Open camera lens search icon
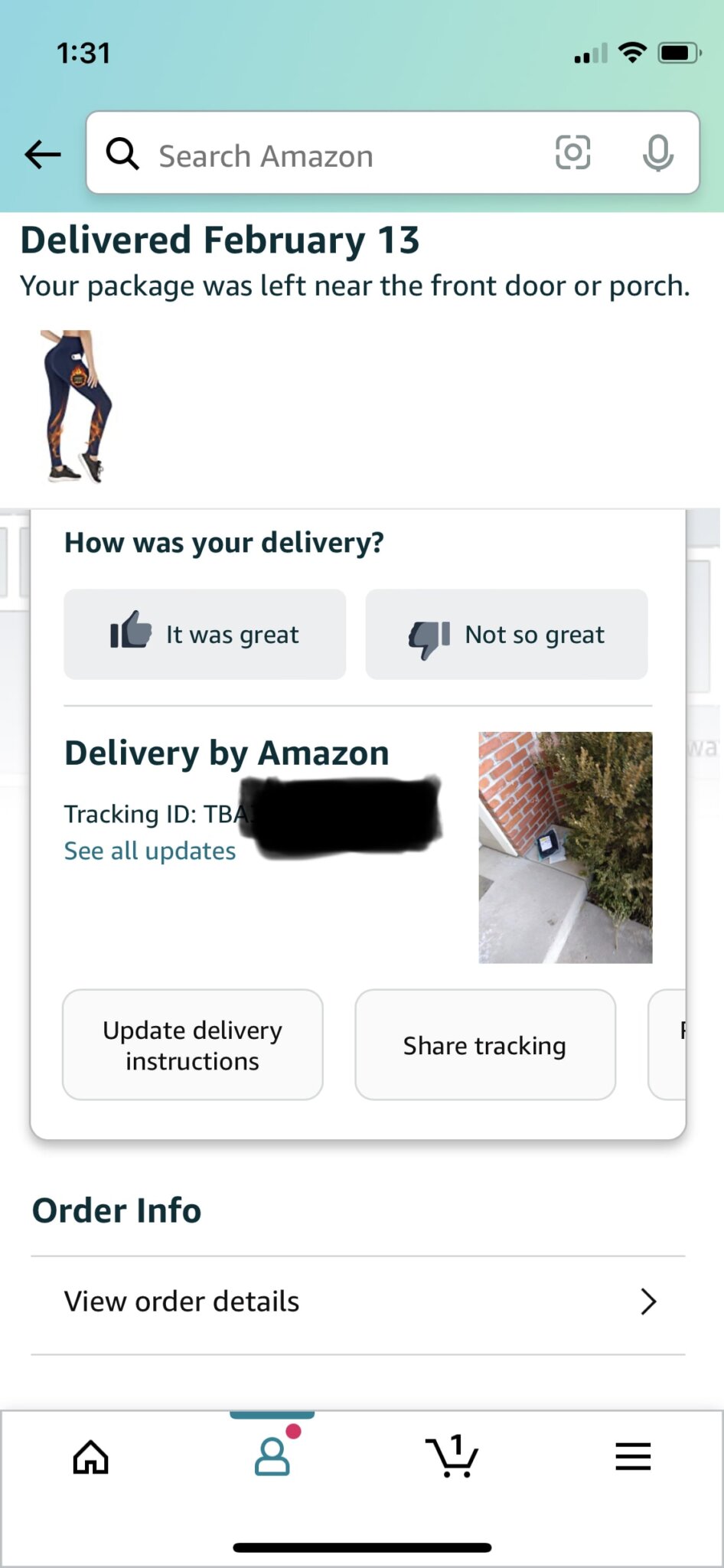This screenshot has height=1568, width=724. click(x=572, y=152)
